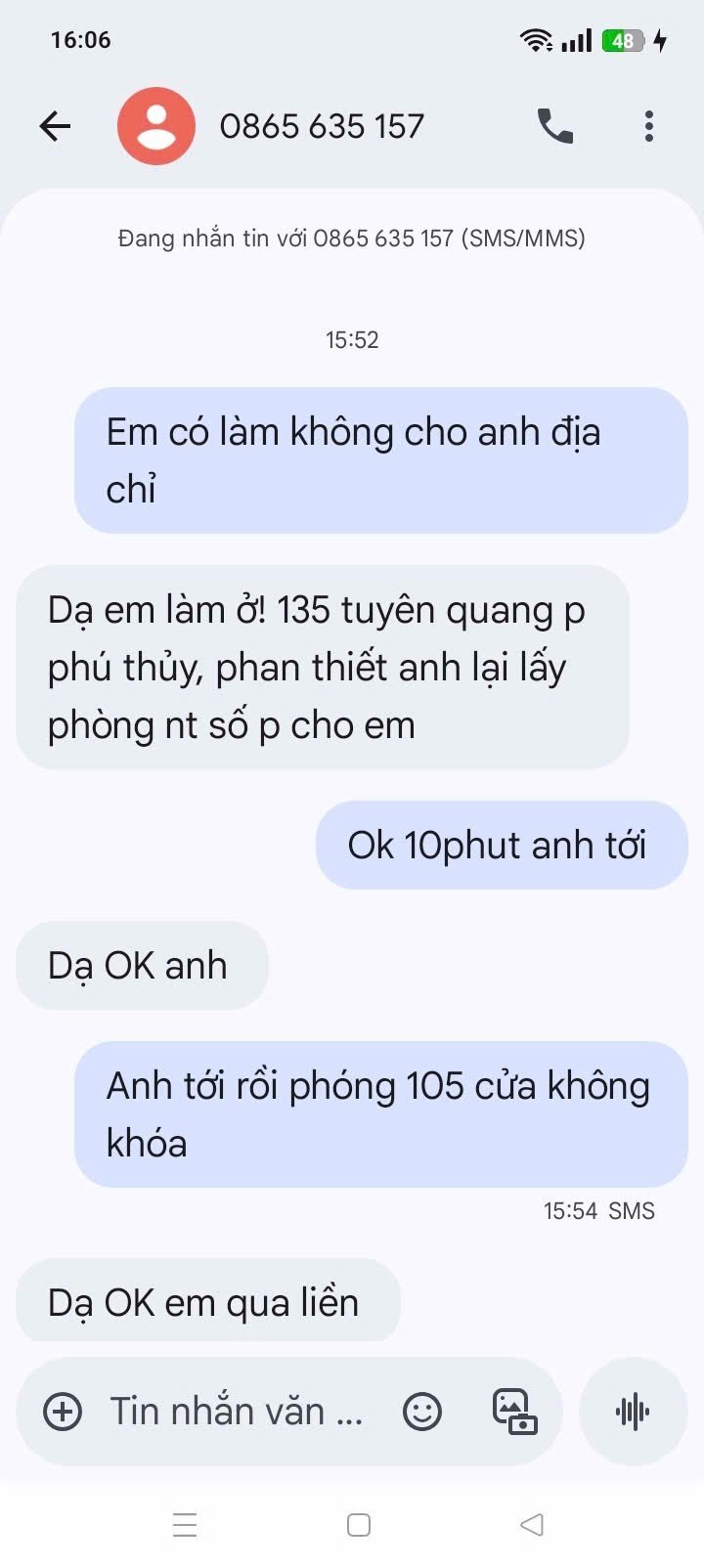704x1568 pixels.
Task: Tap the system back navigation button
Action: (x=532, y=1525)
